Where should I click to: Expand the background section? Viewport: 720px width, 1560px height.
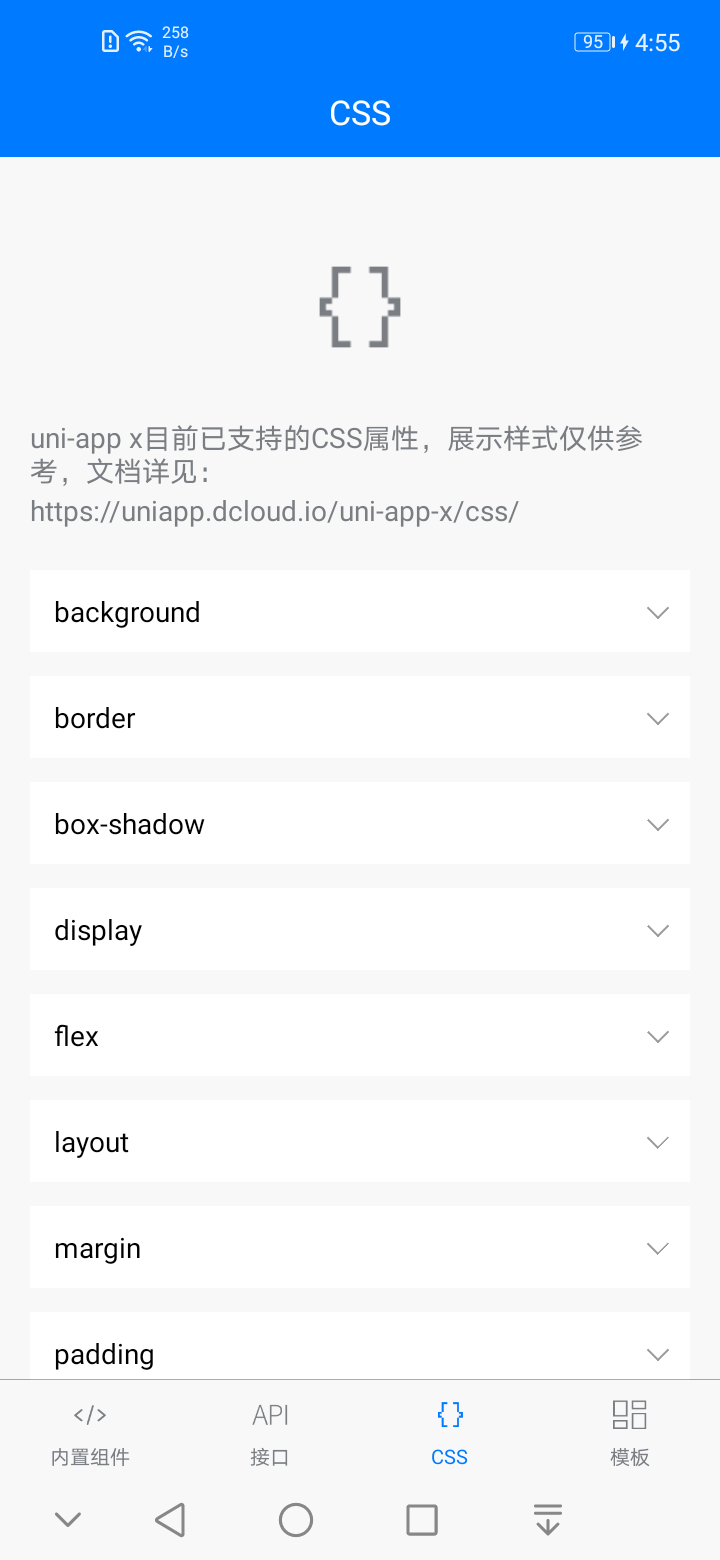point(360,611)
